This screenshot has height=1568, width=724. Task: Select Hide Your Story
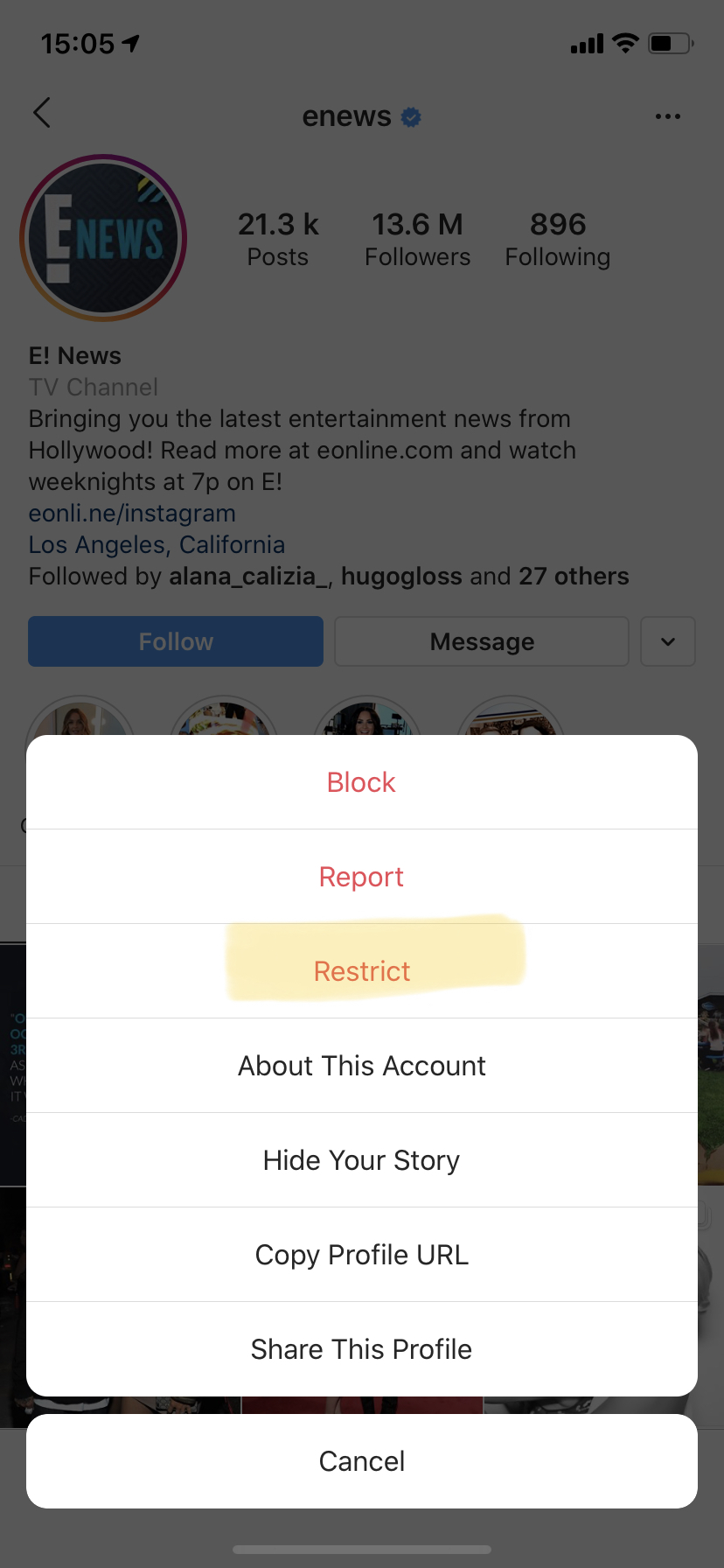tap(362, 1160)
